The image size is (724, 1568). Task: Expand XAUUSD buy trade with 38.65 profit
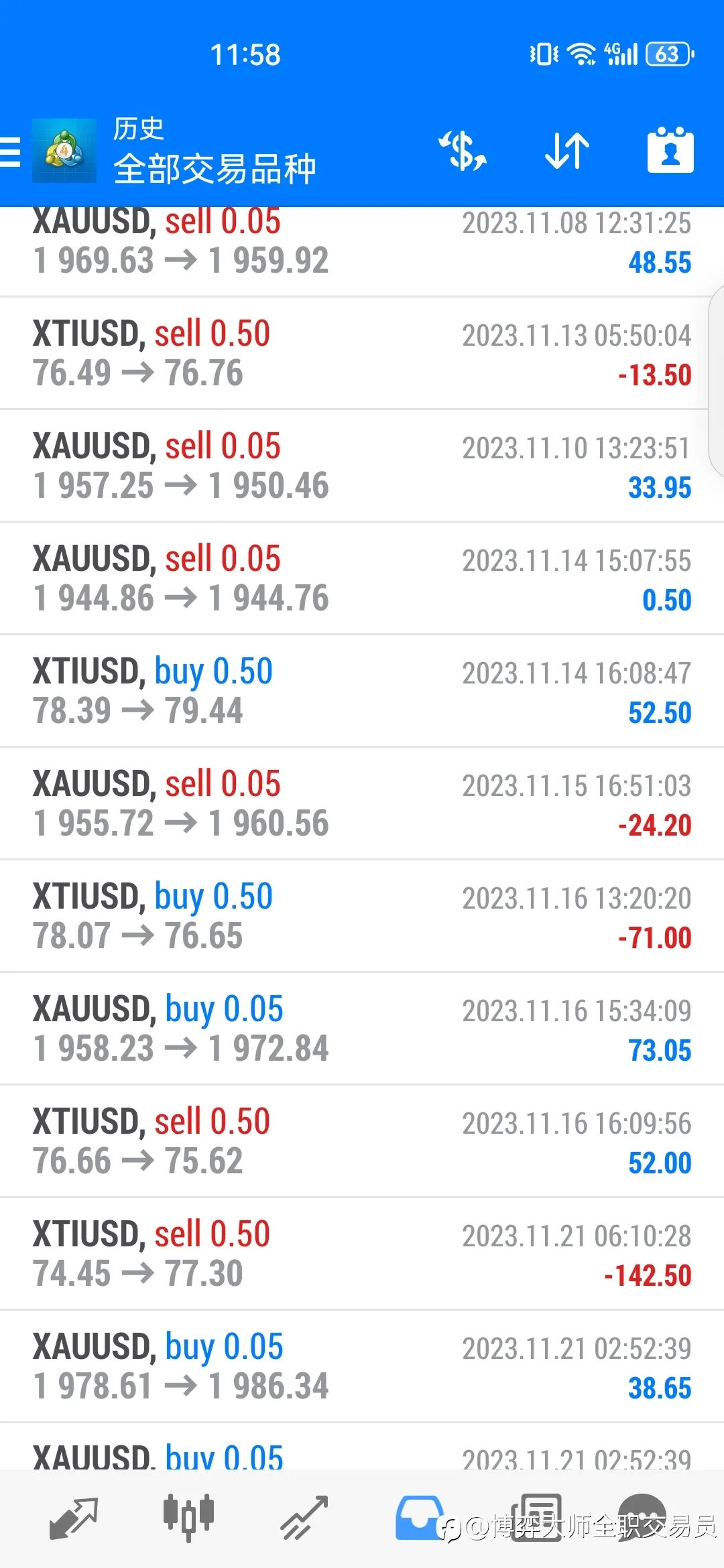click(x=362, y=1366)
